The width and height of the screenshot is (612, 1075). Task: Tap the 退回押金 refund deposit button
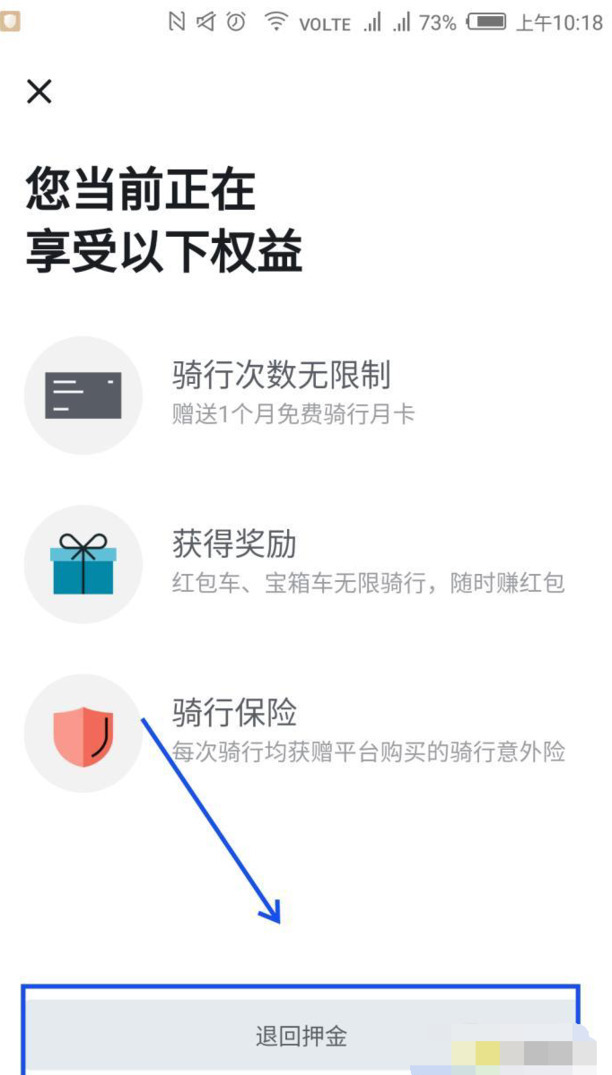301,1036
